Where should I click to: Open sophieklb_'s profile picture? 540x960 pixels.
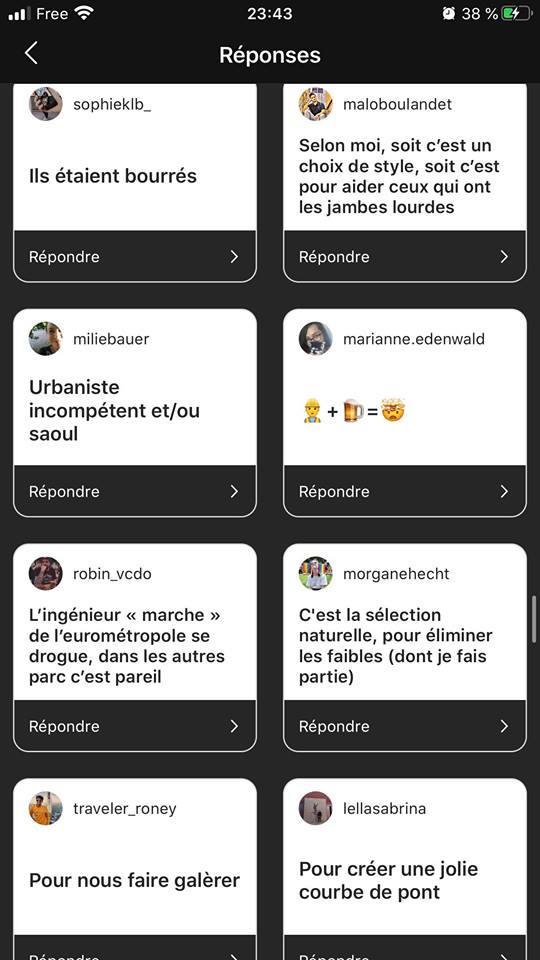pos(45,103)
